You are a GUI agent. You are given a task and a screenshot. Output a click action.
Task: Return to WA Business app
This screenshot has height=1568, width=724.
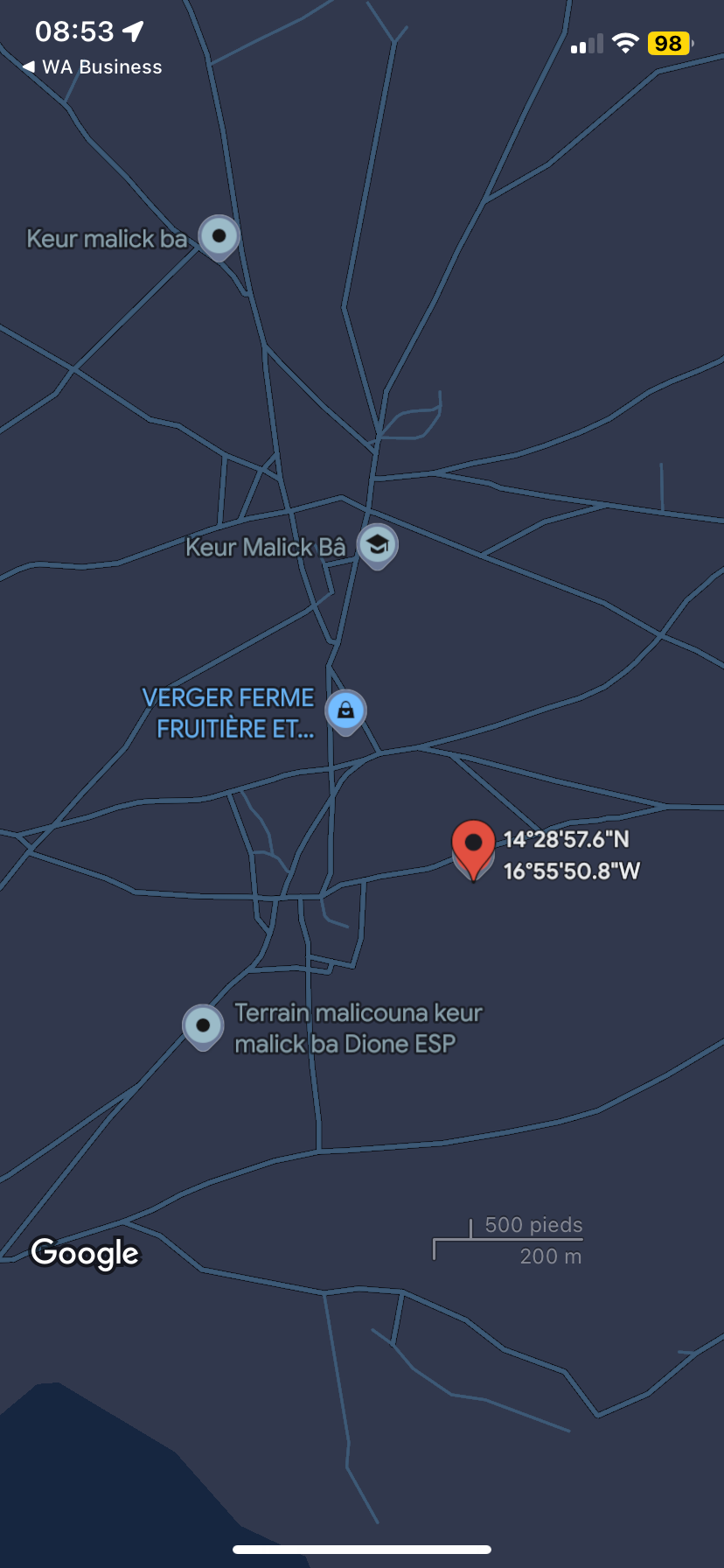(92, 67)
